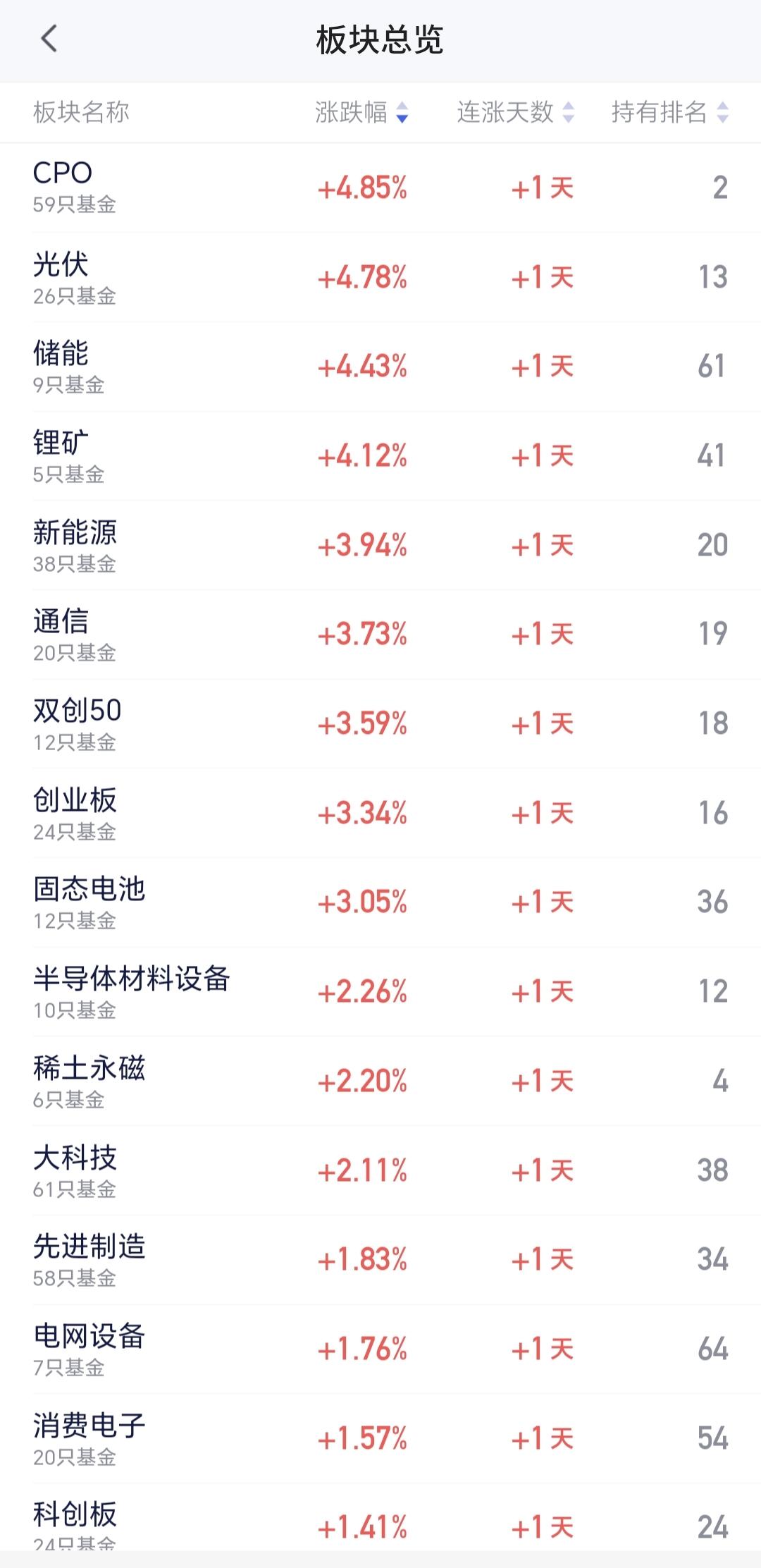Viewport: 761px width, 1568px height.
Task: Sort by 涨跌幅 column
Action: 361,112
